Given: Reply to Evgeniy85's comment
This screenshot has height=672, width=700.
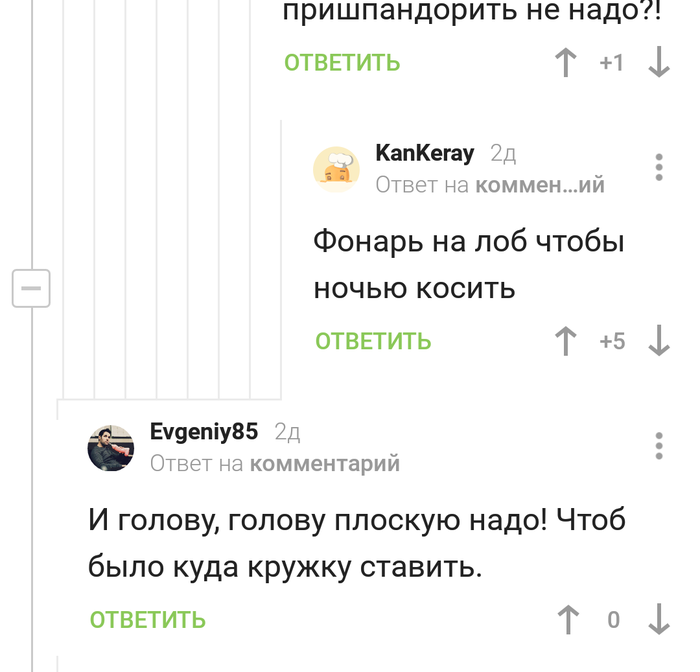Looking at the screenshot, I should click(148, 619).
